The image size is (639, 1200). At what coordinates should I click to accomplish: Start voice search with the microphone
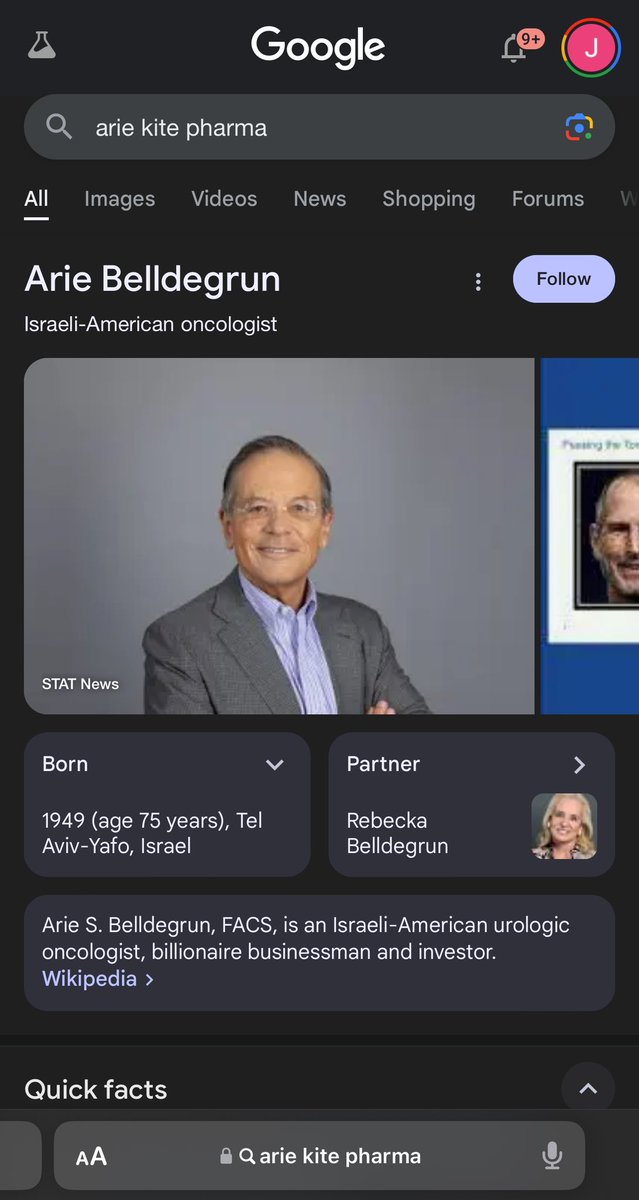click(551, 1157)
